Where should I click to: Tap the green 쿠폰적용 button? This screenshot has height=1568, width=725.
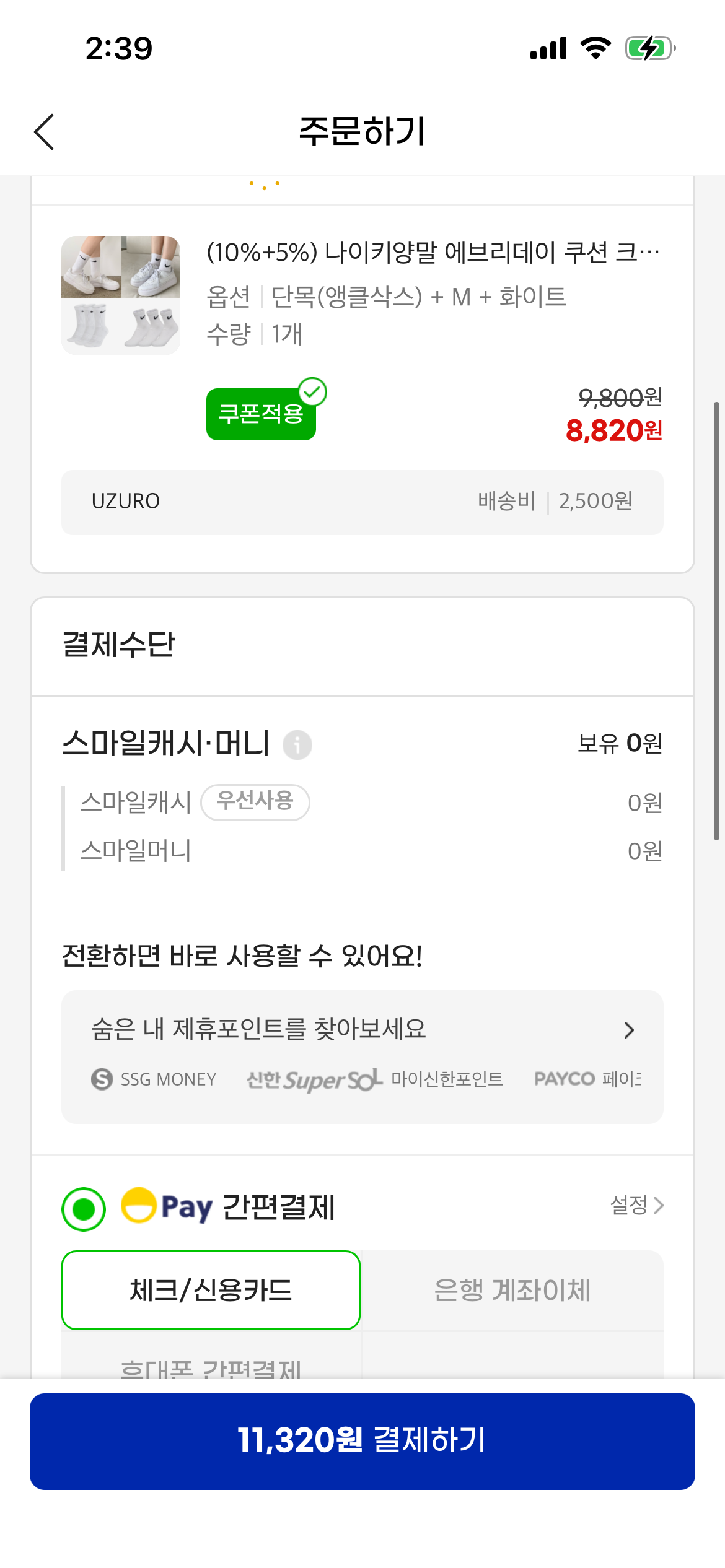261,414
